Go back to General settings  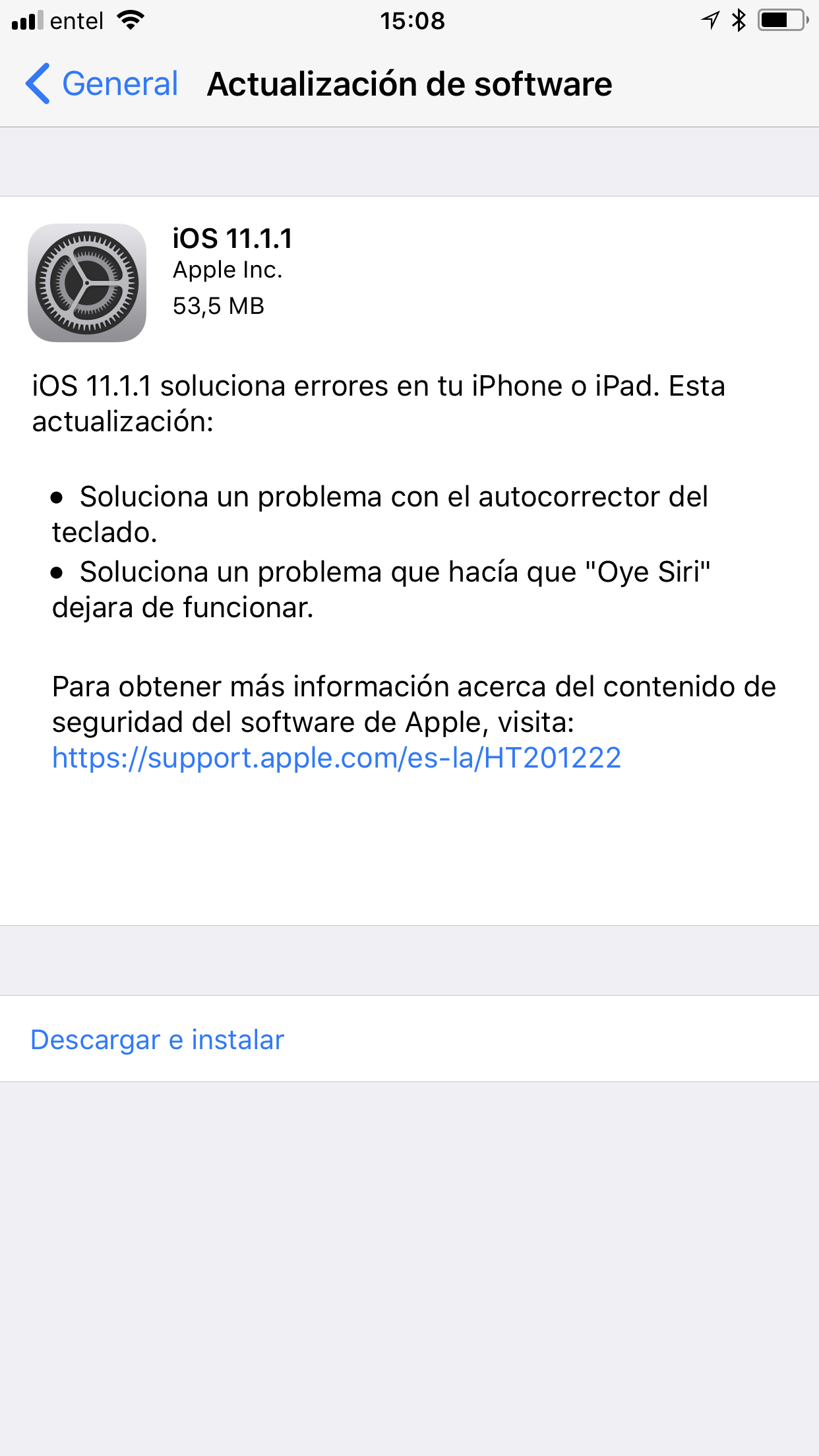102,84
